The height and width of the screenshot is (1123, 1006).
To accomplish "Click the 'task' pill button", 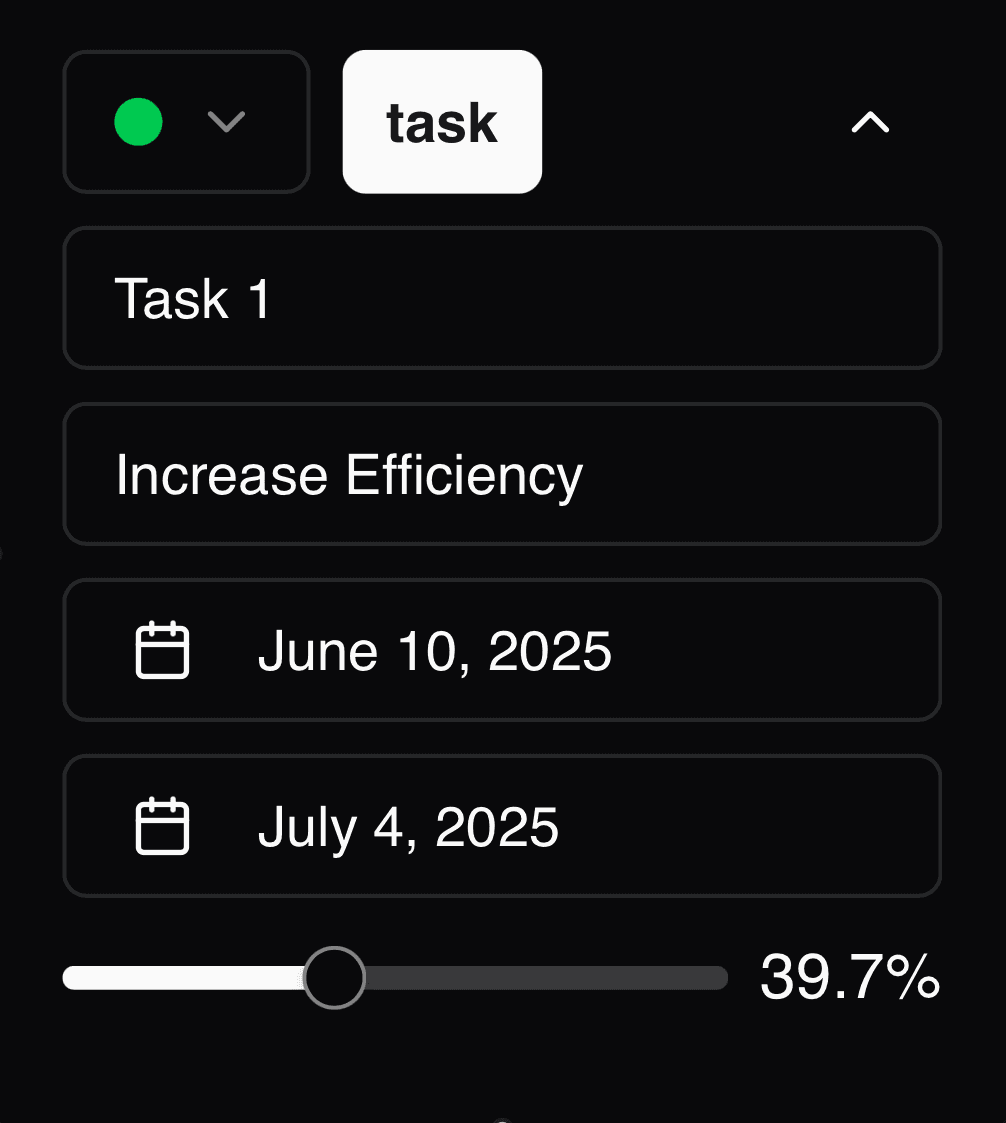I will pyautogui.click(x=441, y=122).
